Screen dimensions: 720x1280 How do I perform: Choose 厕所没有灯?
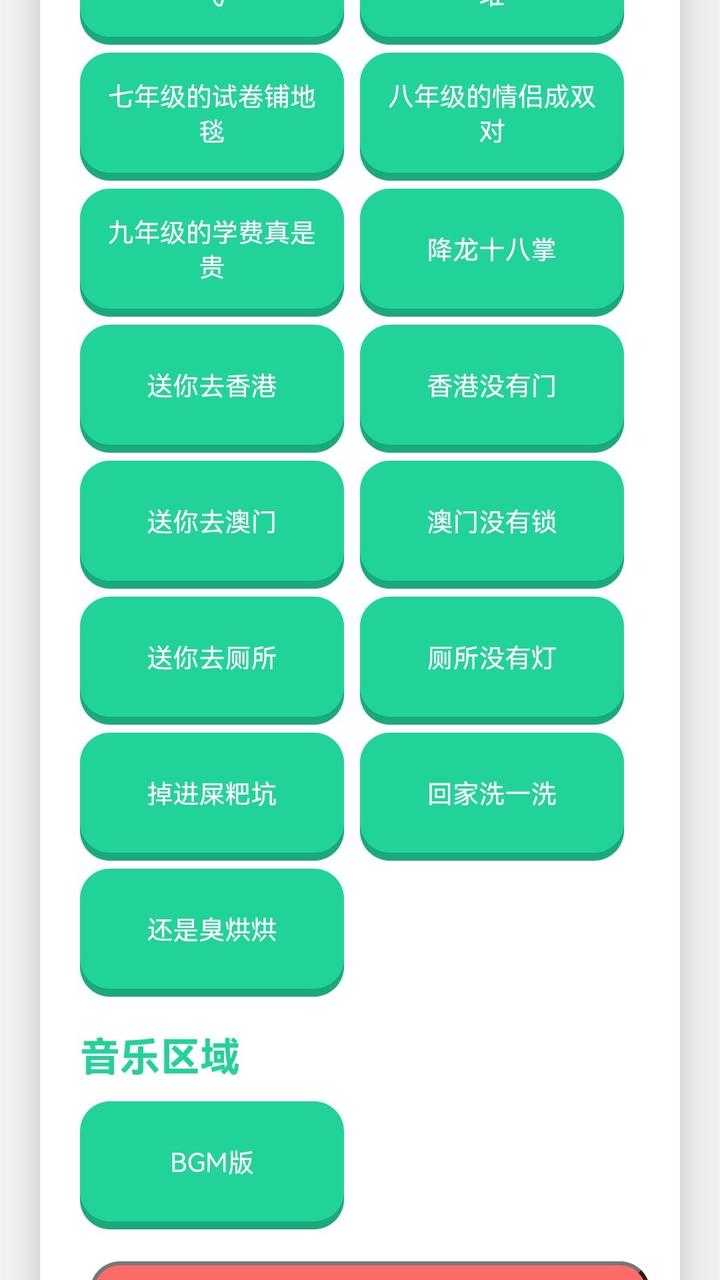tap(492, 658)
